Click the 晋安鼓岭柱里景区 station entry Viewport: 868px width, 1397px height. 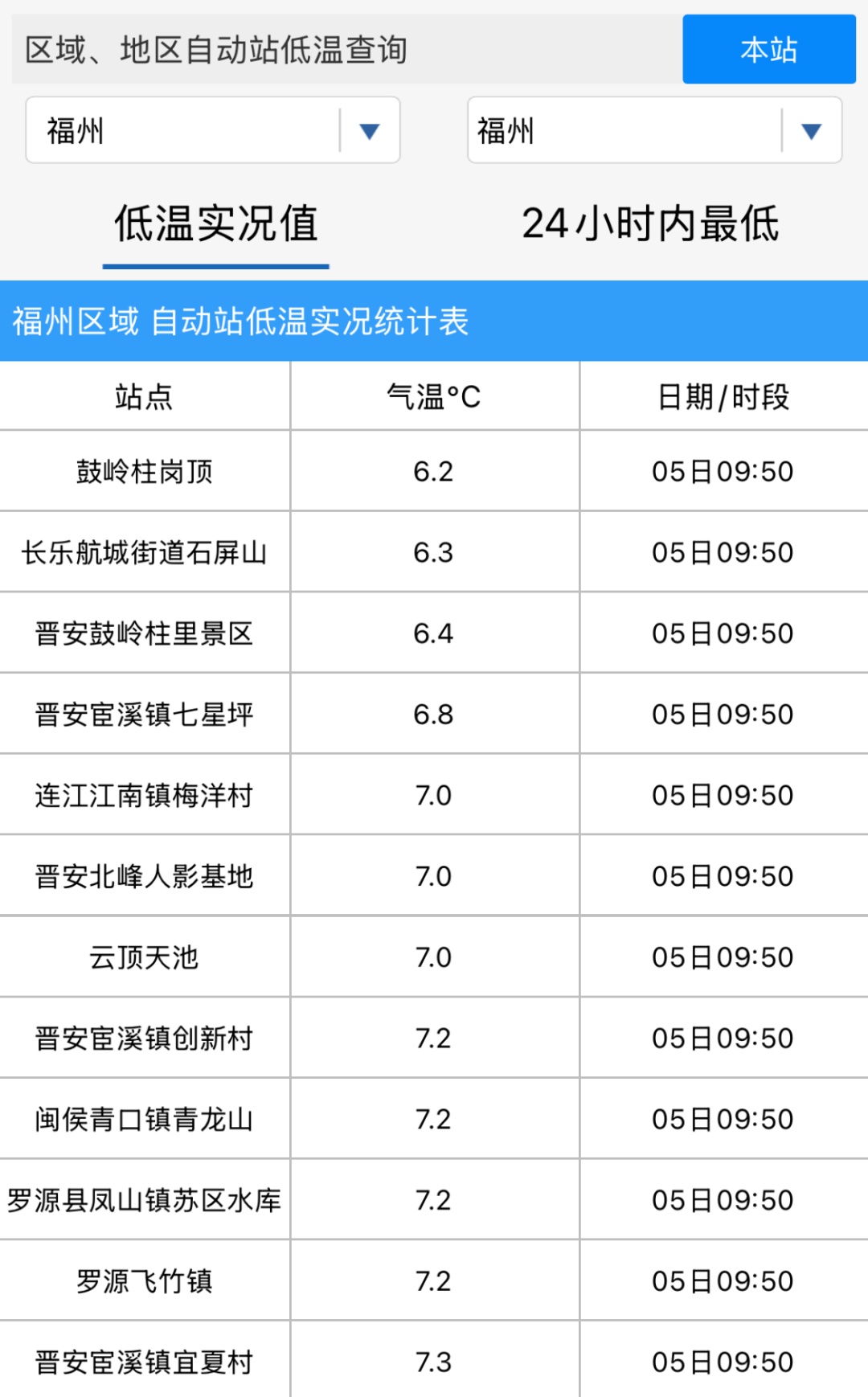point(145,633)
